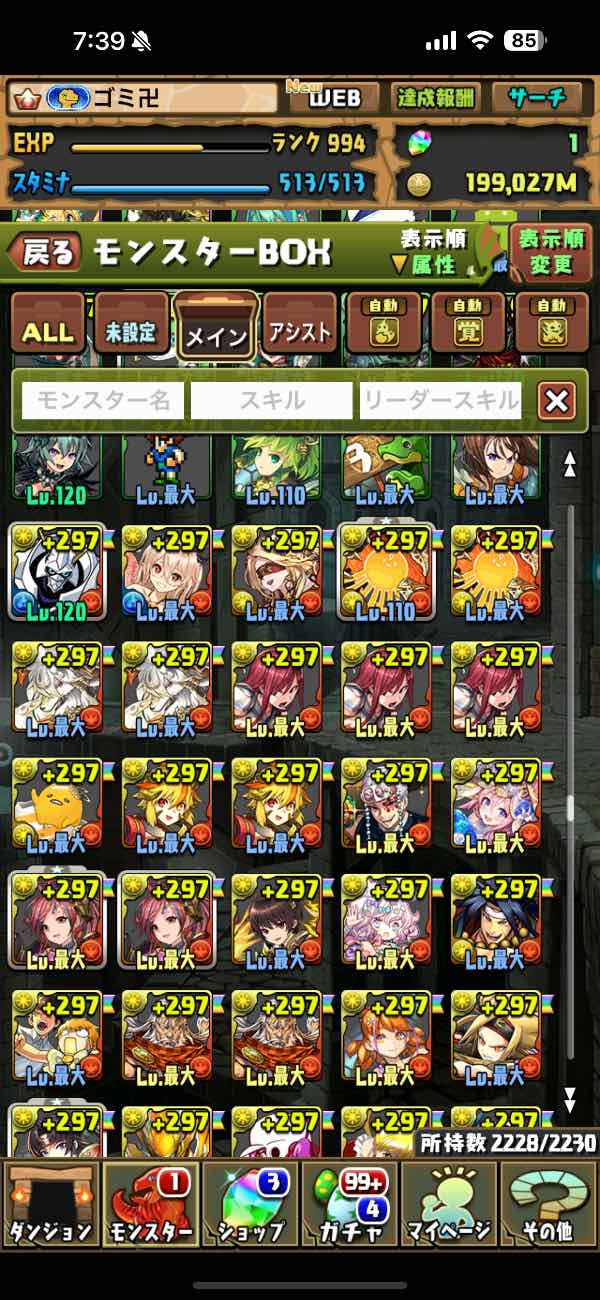Switch to the メイン tab
The height and width of the screenshot is (1300, 600).
(x=216, y=334)
